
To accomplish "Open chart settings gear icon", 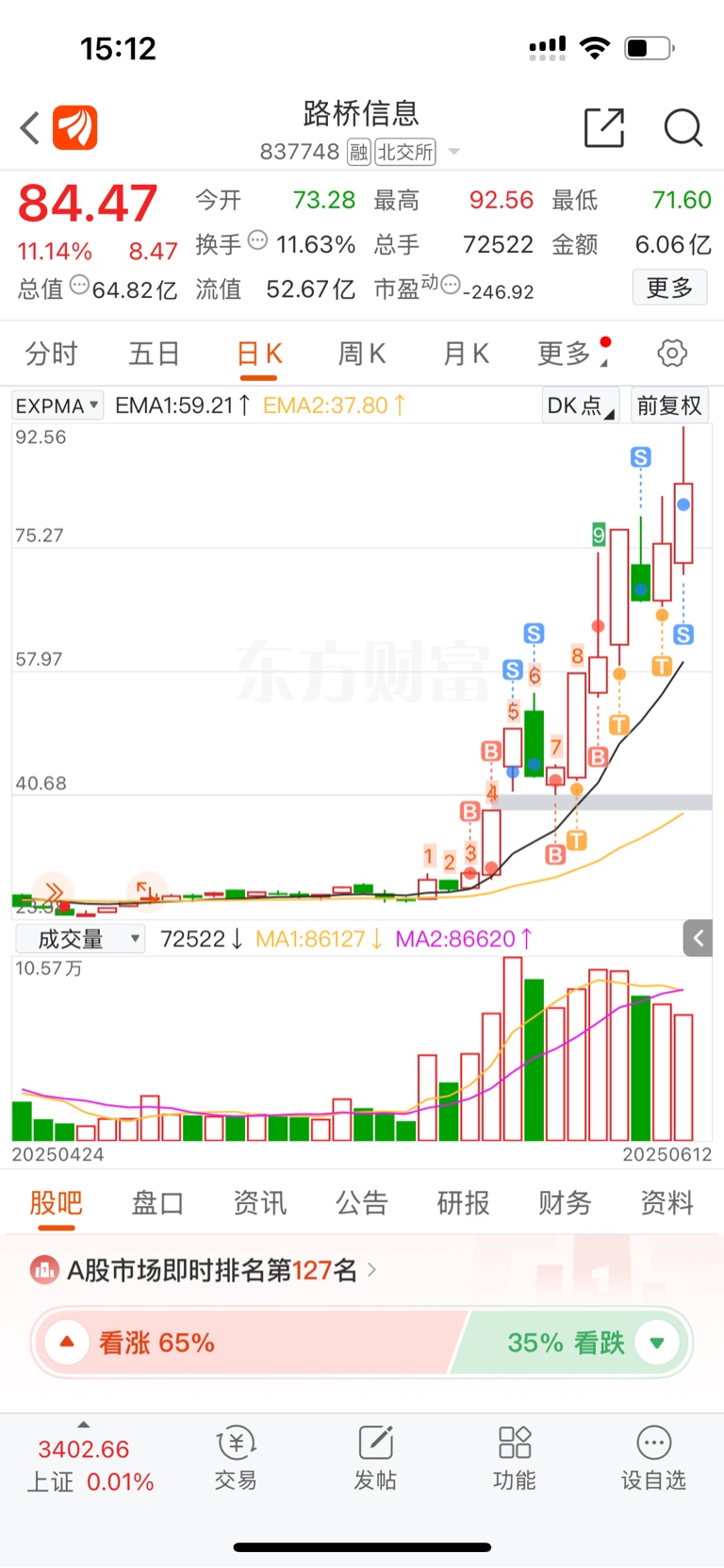I will [x=672, y=354].
